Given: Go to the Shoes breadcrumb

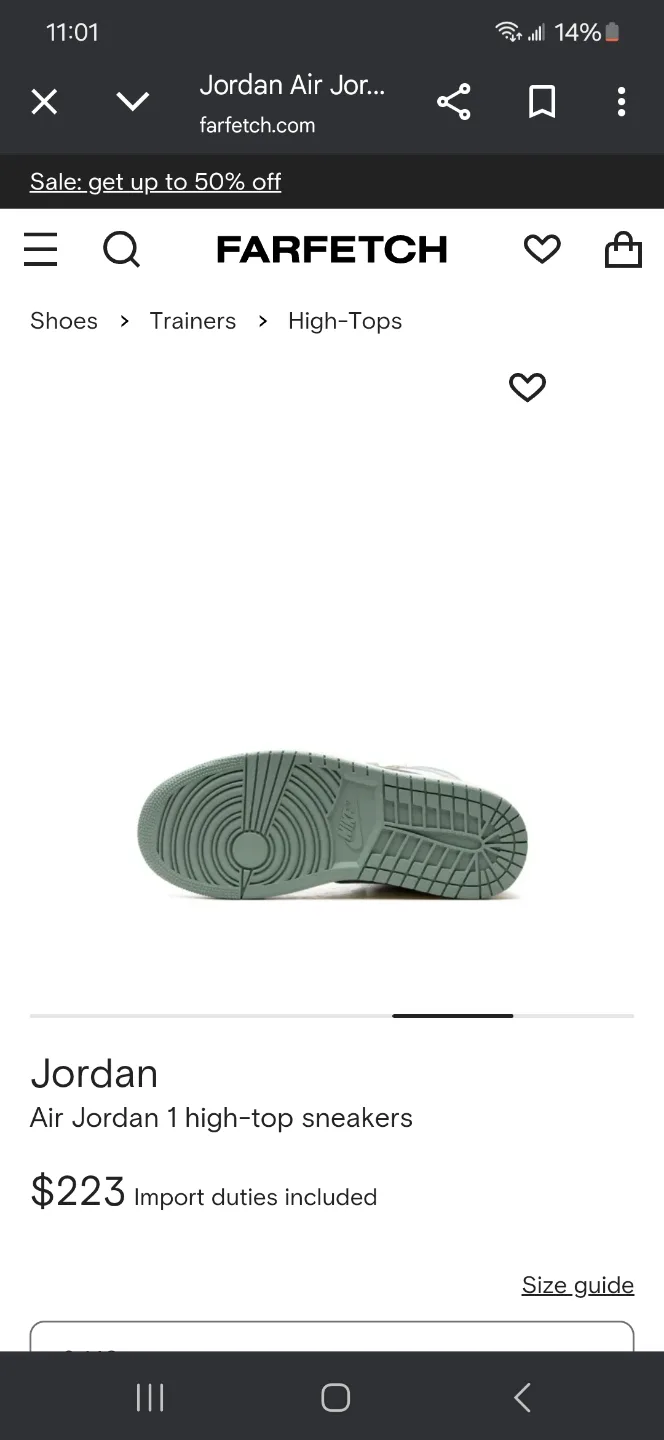Looking at the screenshot, I should point(64,321).
